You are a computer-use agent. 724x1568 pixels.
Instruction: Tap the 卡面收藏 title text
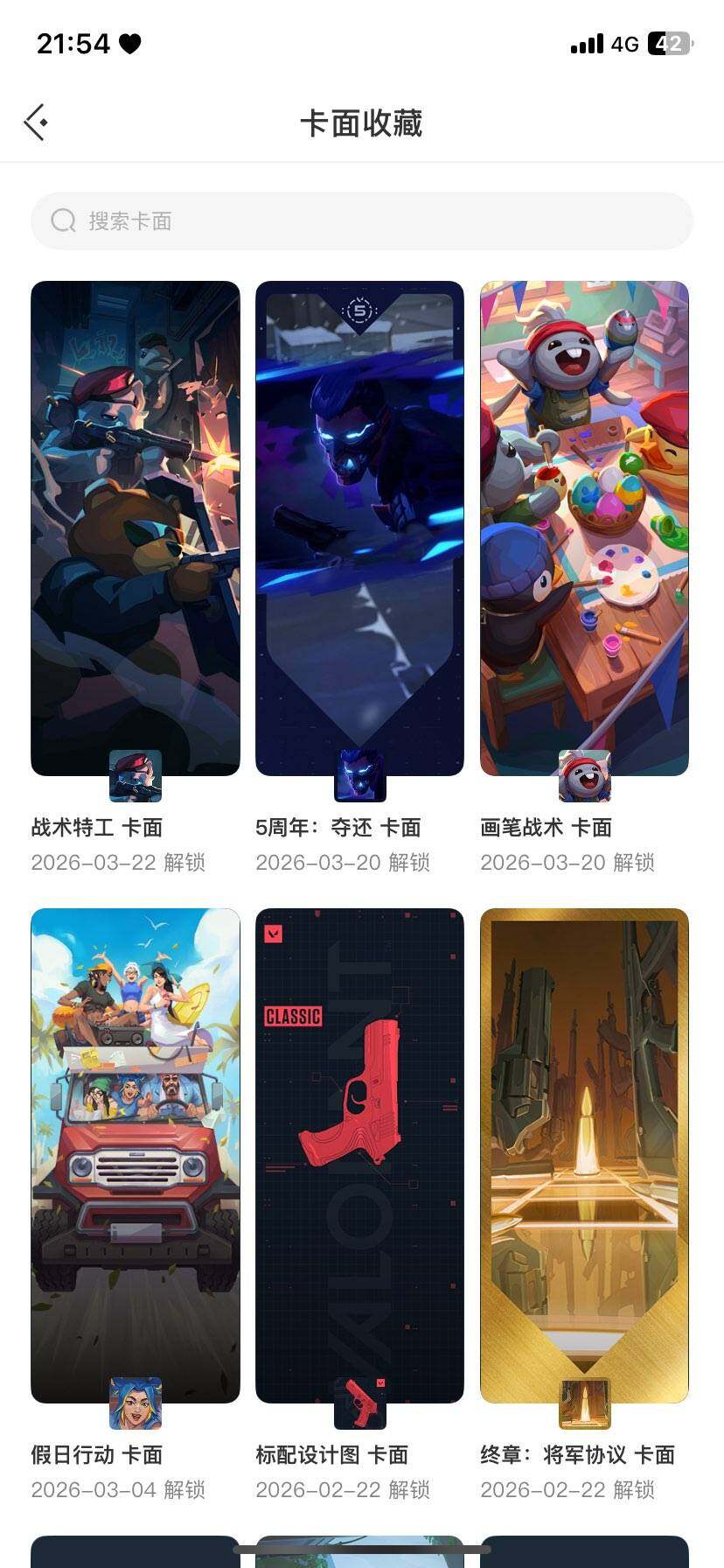(362, 123)
